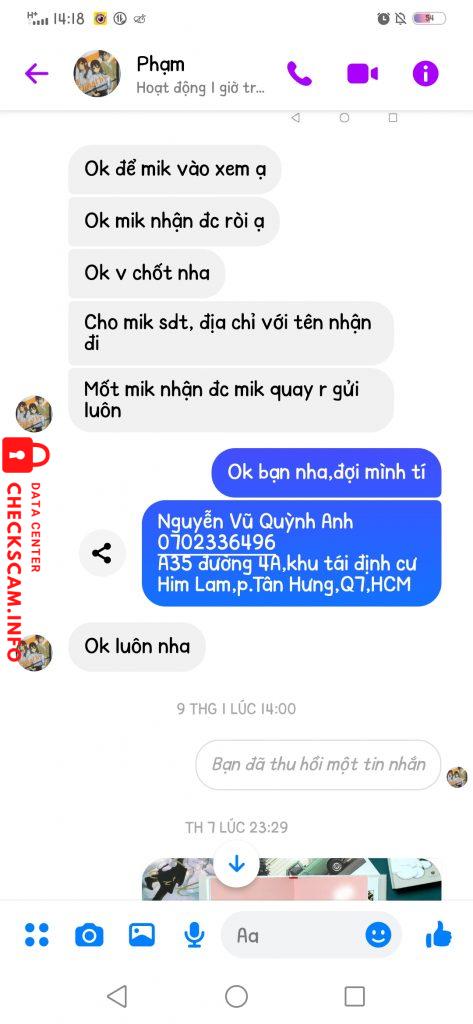Open the camera to take a photo

point(89,936)
